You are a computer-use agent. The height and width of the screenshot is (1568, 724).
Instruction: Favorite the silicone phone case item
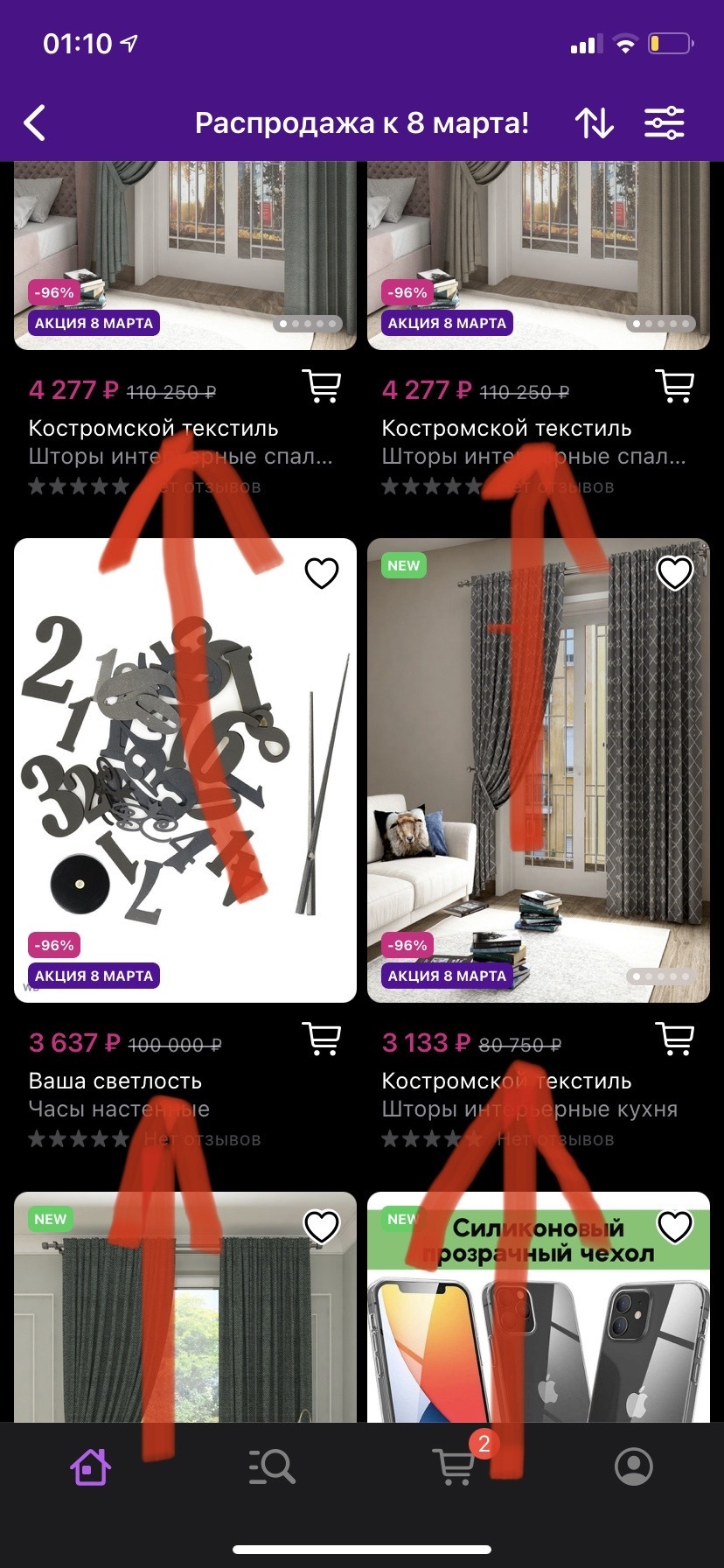[674, 1227]
